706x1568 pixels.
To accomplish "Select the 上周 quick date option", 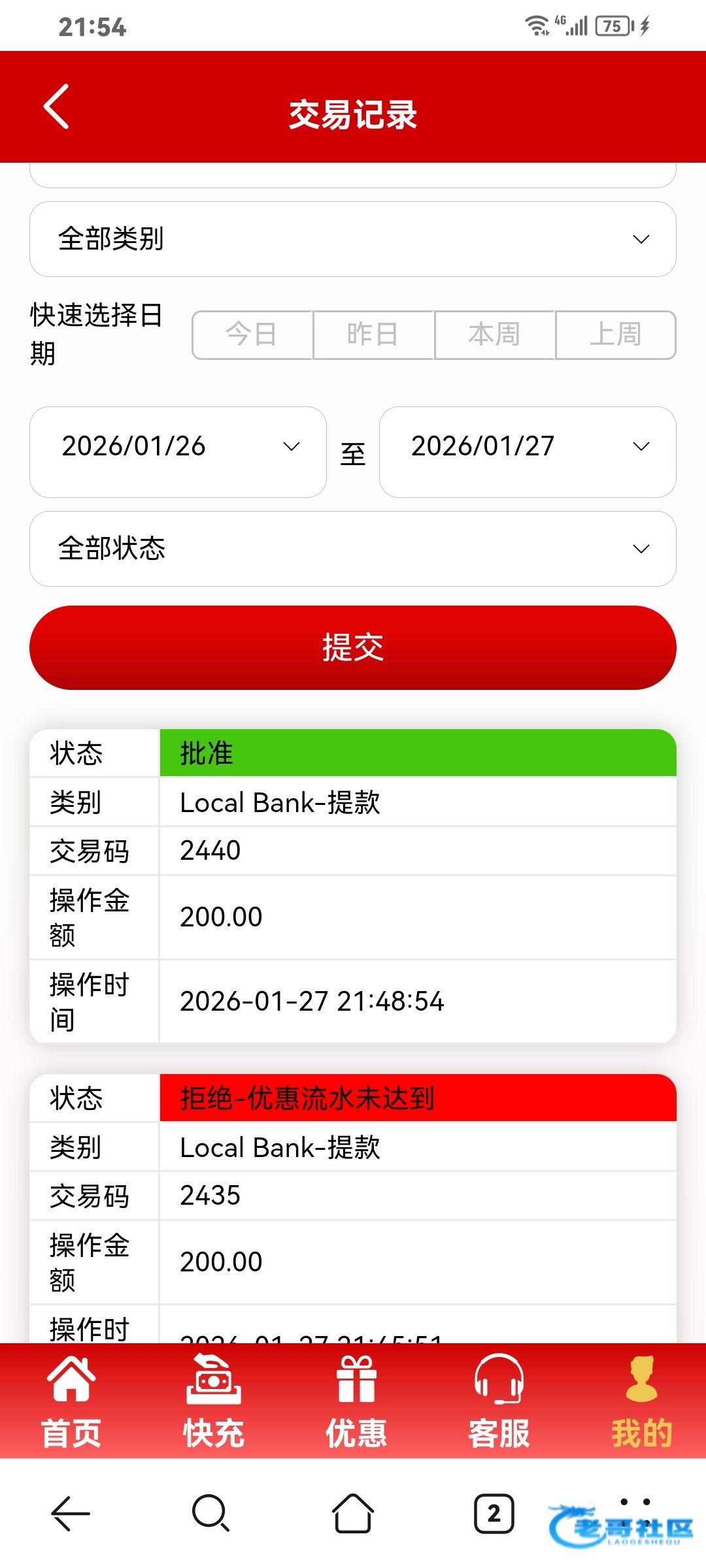I will pos(615,335).
